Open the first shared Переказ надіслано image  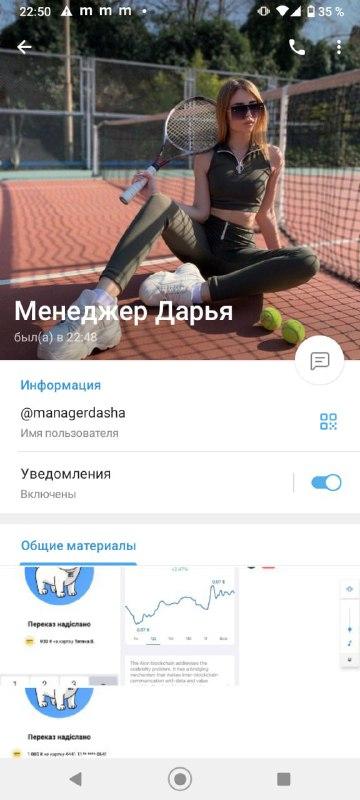click(x=59, y=626)
